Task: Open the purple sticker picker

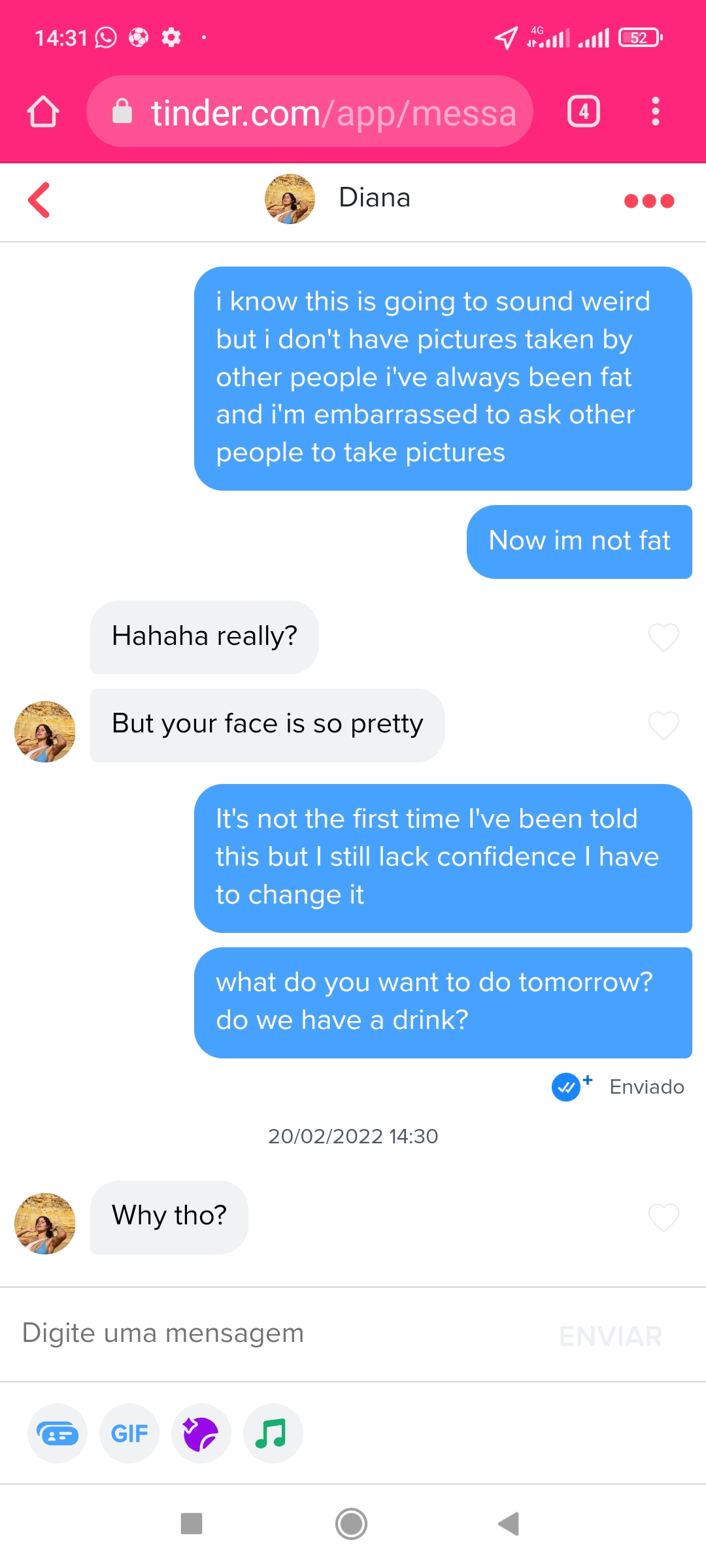Action: click(x=201, y=1433)
